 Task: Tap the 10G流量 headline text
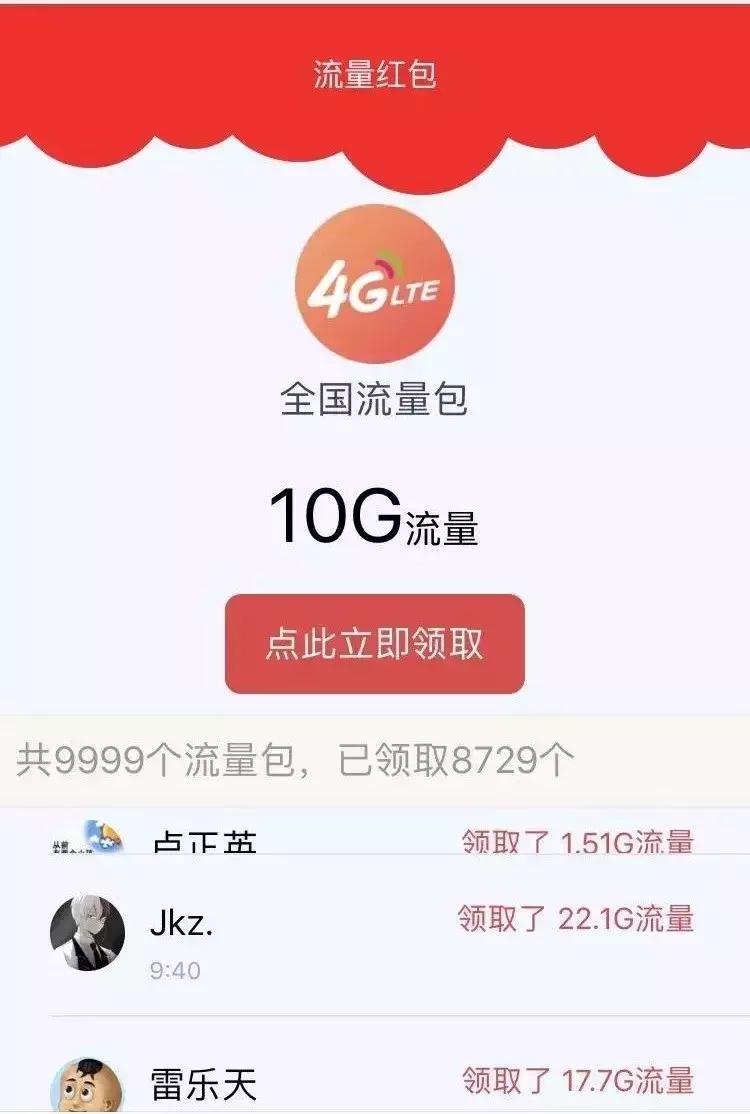pyautogui.click(x=373, y=515)
